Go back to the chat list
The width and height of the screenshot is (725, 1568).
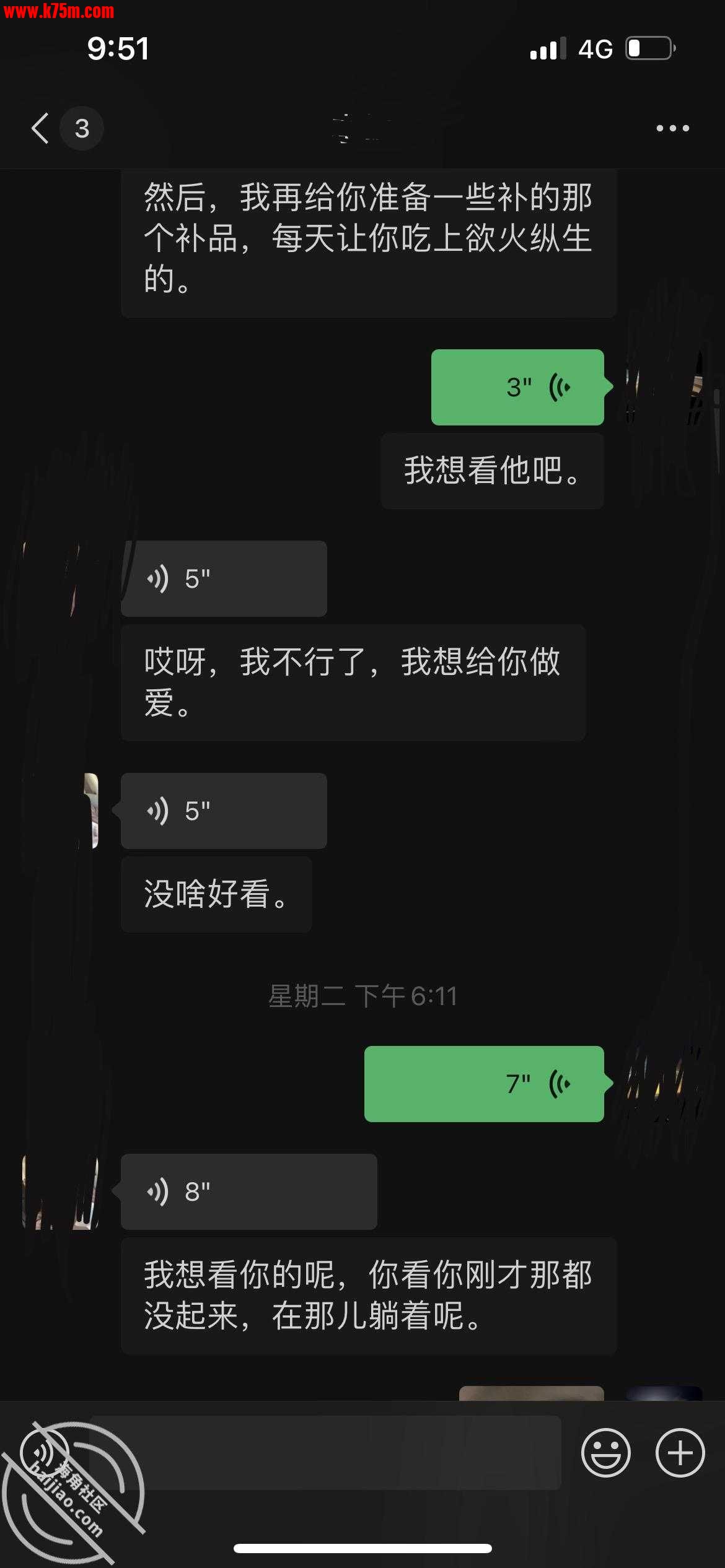click(41, 128)
